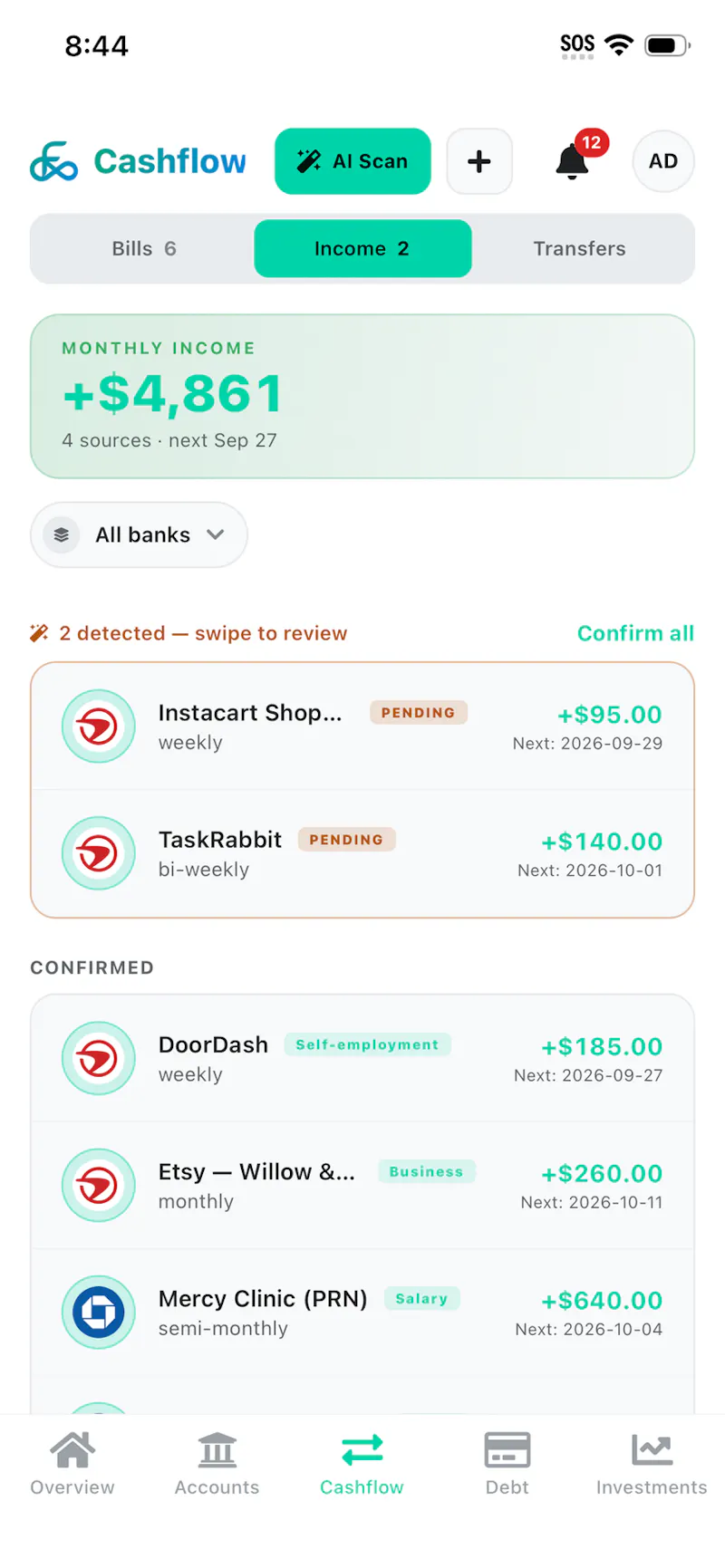Open the Mercy Clinic (PRN) salary
Screen dimensions: 725x1568
tap(362, 1312)
